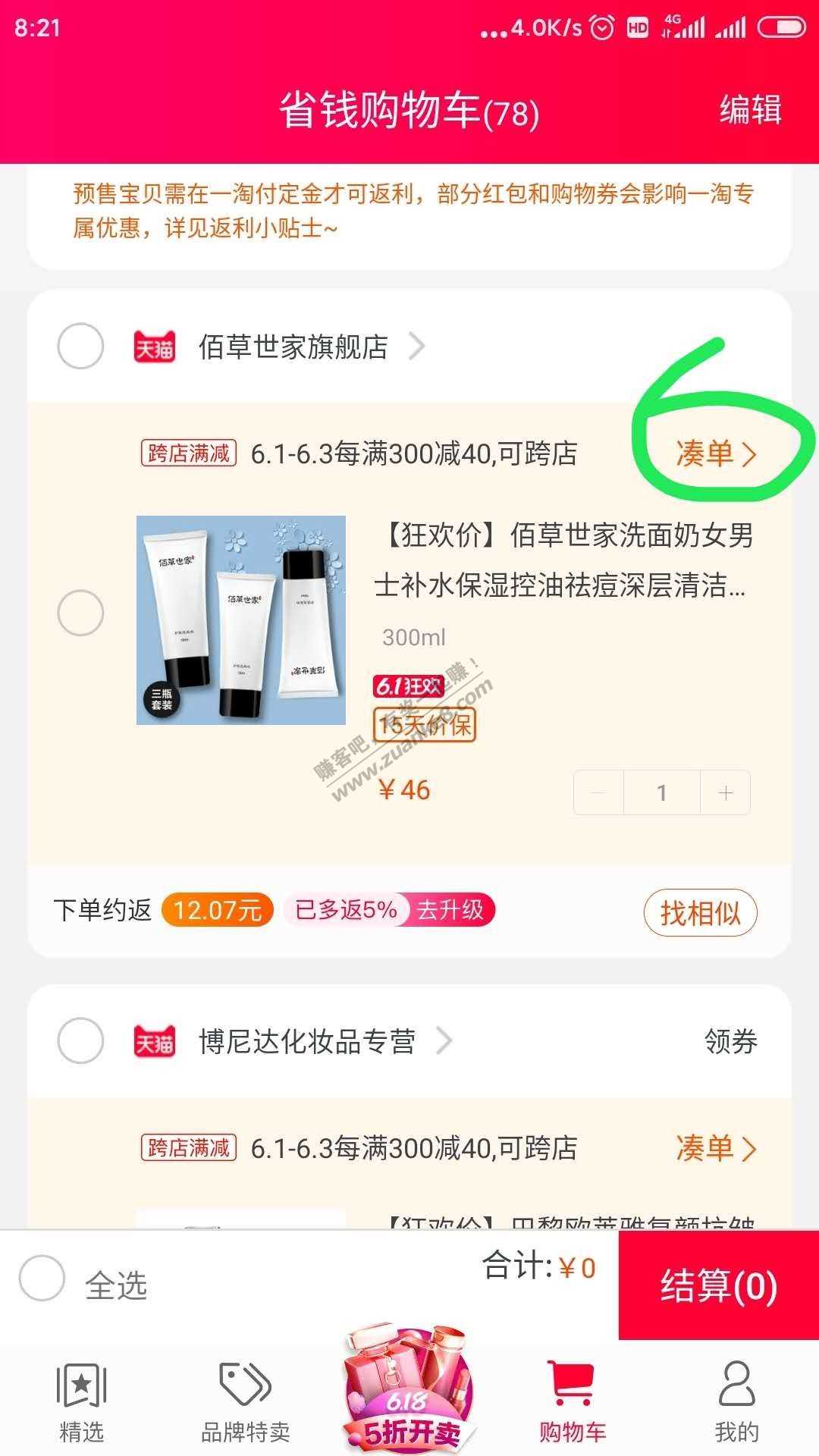Image resolution: width=819 pixels, height=1456 pixels.
Task: Switch to the 我的 tab
Action: pyautogui.click(x=736, y=1401)
